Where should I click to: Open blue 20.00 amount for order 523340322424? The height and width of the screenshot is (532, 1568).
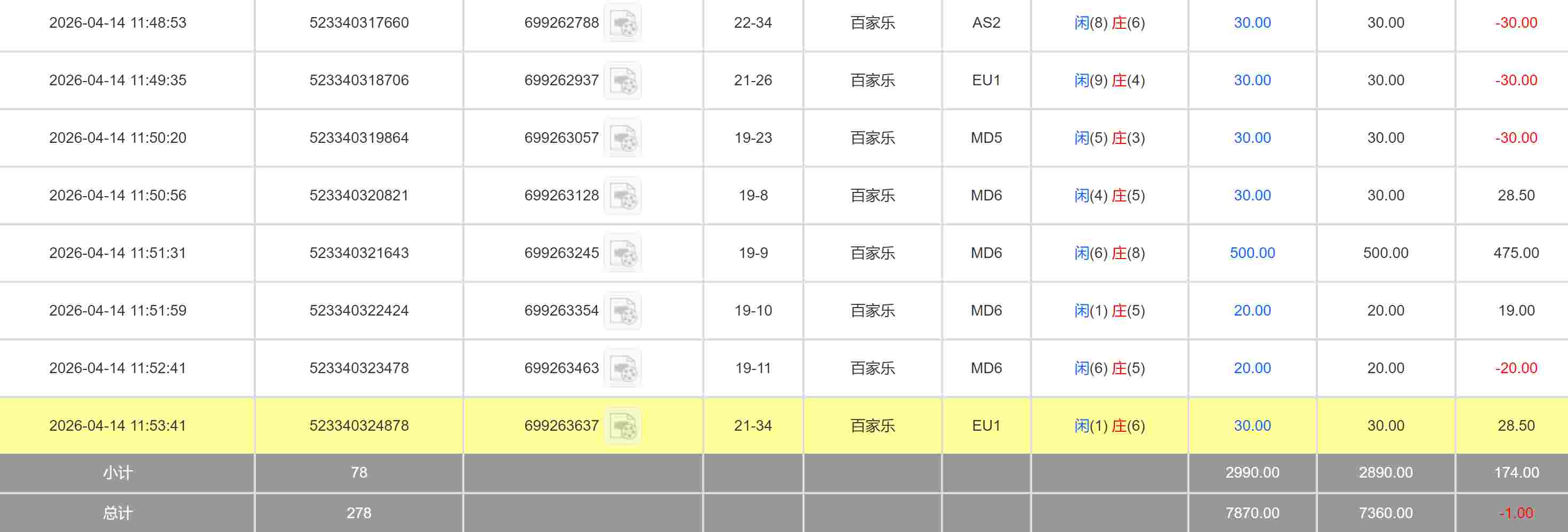pos(1251,310)
